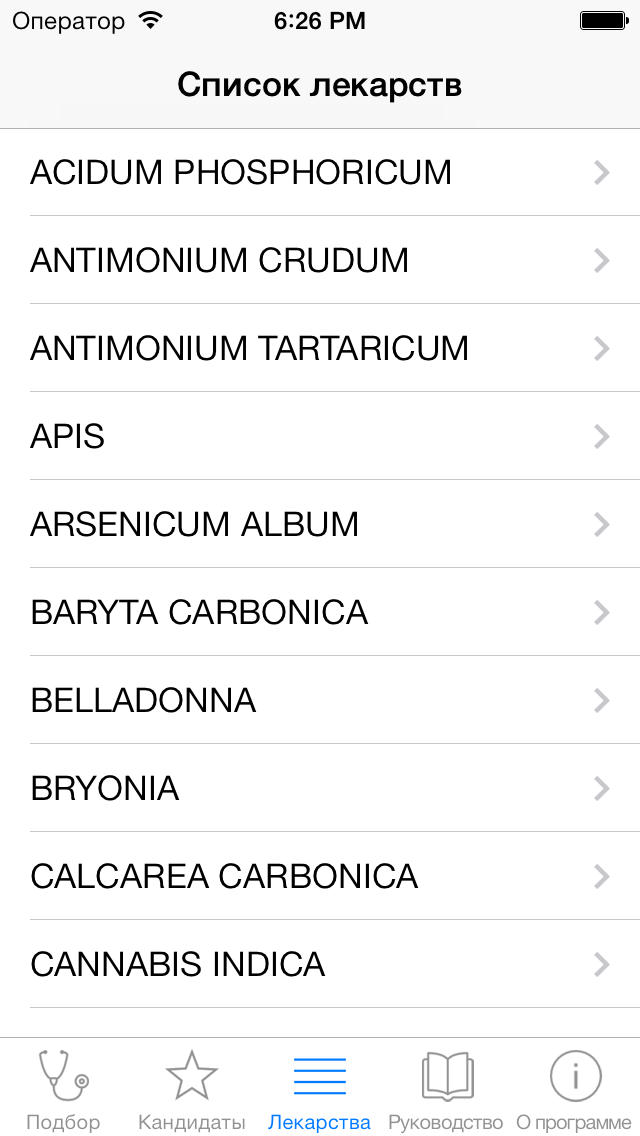640x1136 pixels.
Task: Select the Лекарства tab
Action: [x=320, y=1089]
